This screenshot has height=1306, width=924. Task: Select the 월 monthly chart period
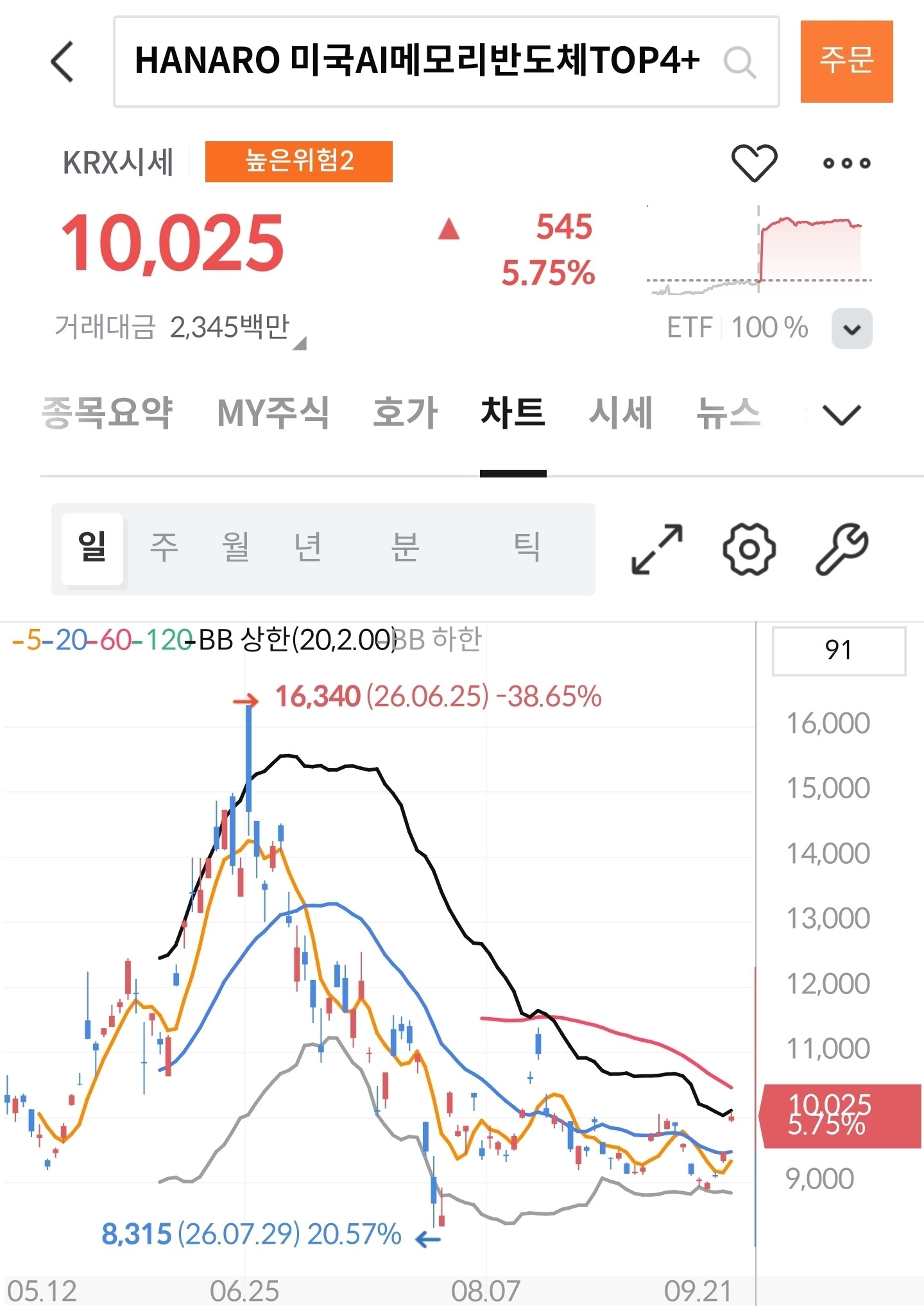235,547
